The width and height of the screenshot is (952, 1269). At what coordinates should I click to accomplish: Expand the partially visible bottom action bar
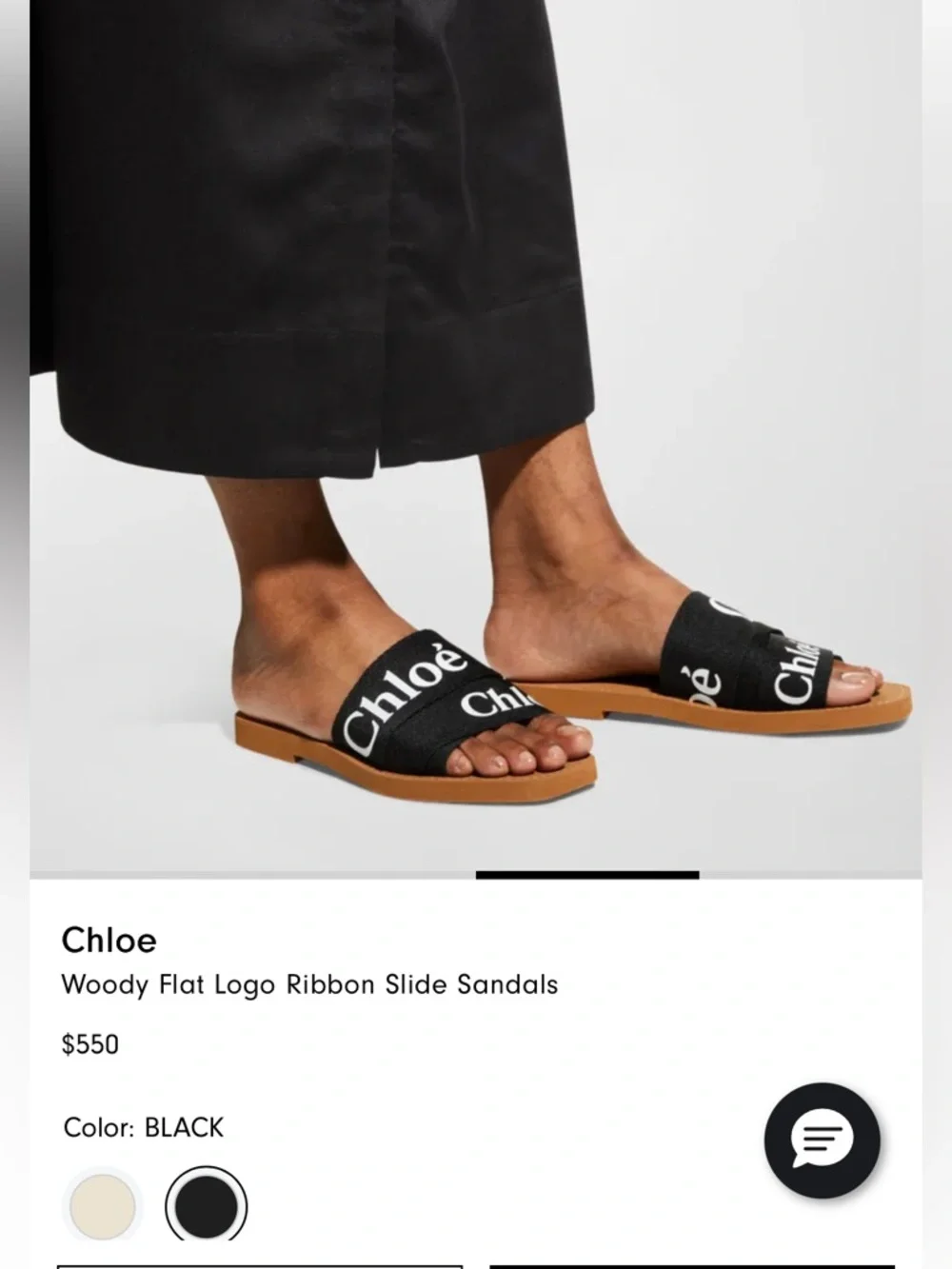click(x=476, y=1261)
